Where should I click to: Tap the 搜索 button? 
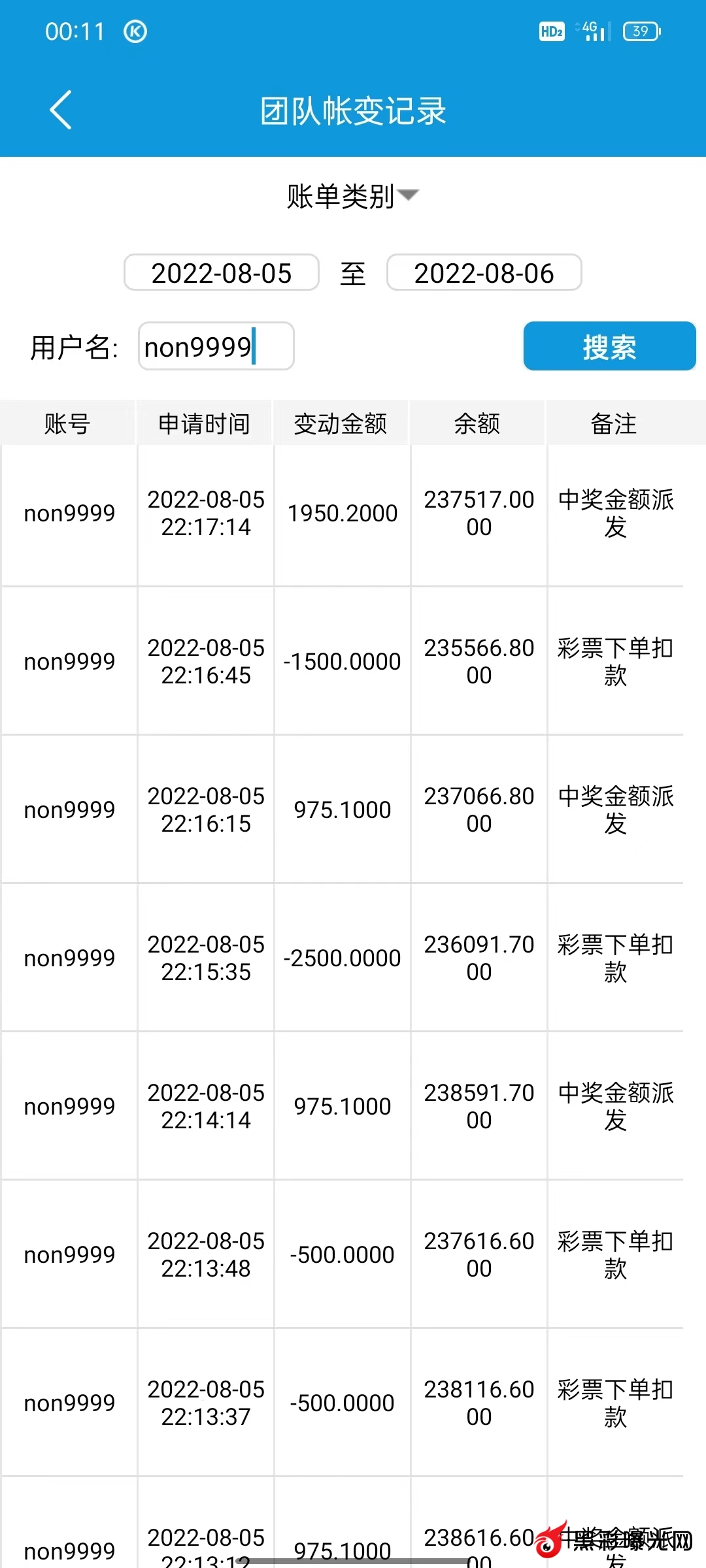[x=609, y=346]
